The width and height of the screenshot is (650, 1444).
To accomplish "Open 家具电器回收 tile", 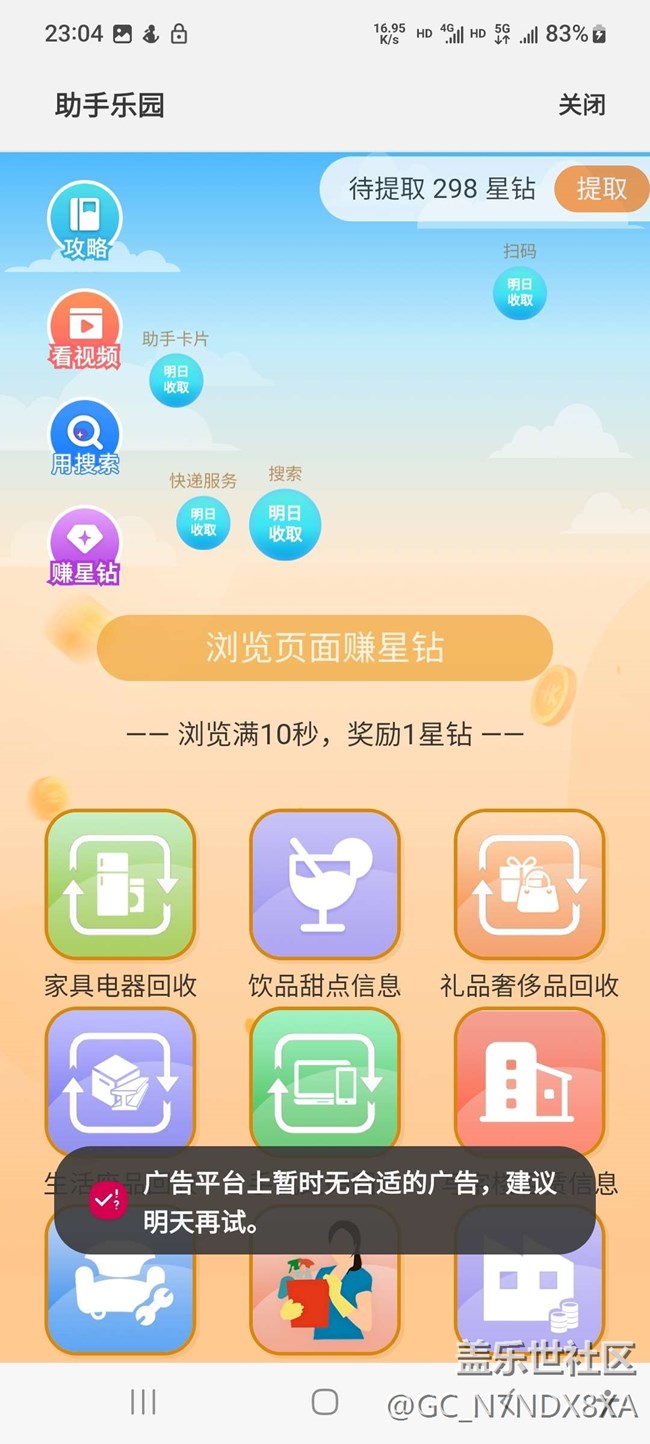I will [120, 885].
